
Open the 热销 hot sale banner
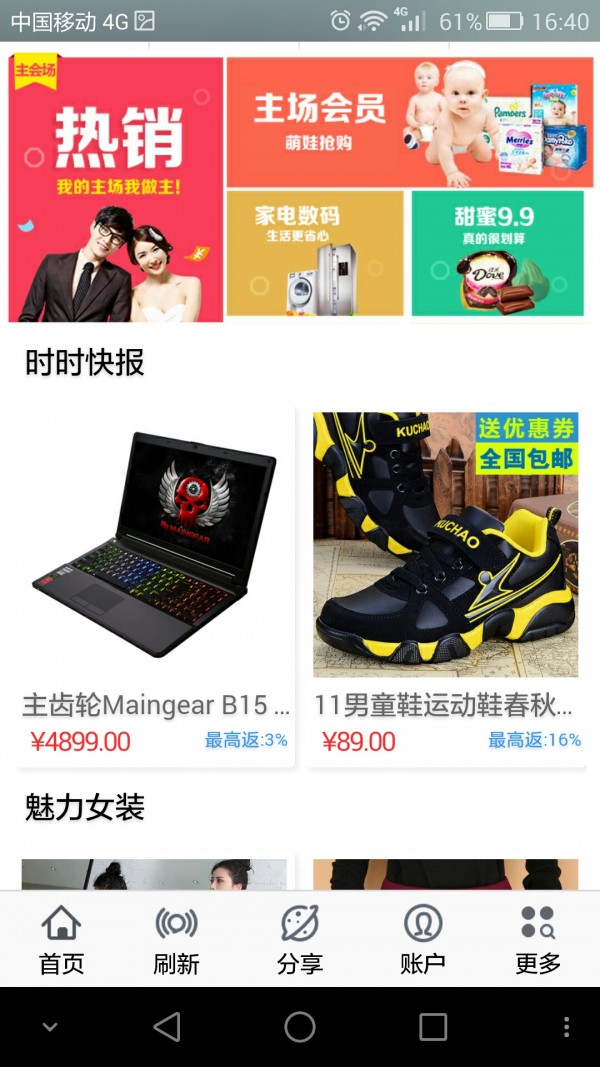(115, 190)
